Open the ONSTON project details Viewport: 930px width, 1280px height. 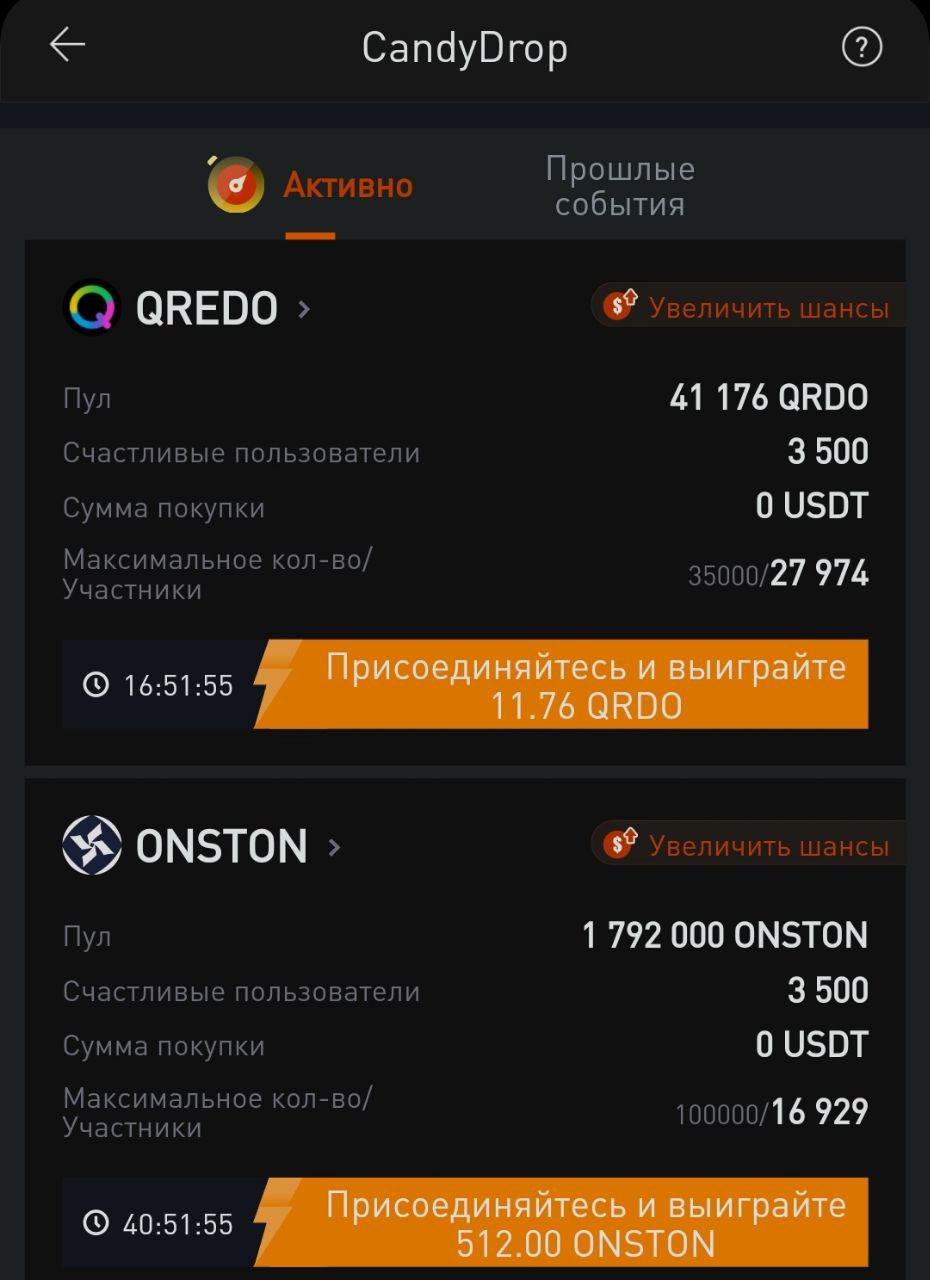click(x=221, y=847)
